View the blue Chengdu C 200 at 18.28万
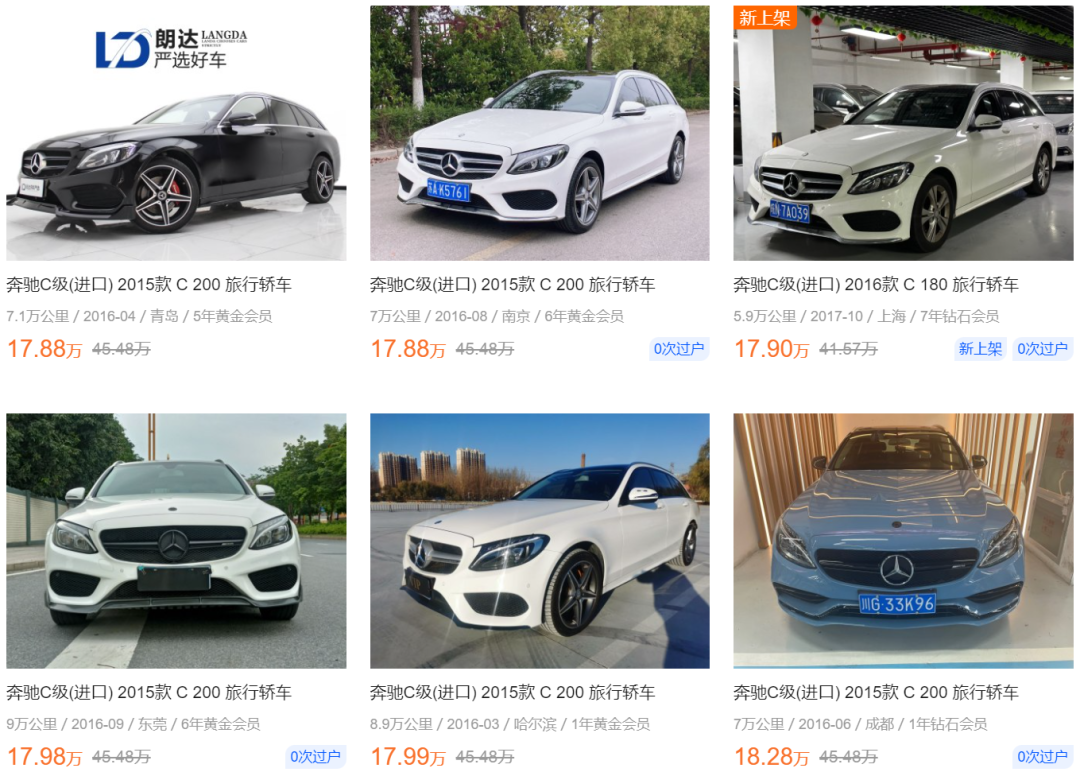The width and height of the screenshot is (1080, 772). (875, 692)
